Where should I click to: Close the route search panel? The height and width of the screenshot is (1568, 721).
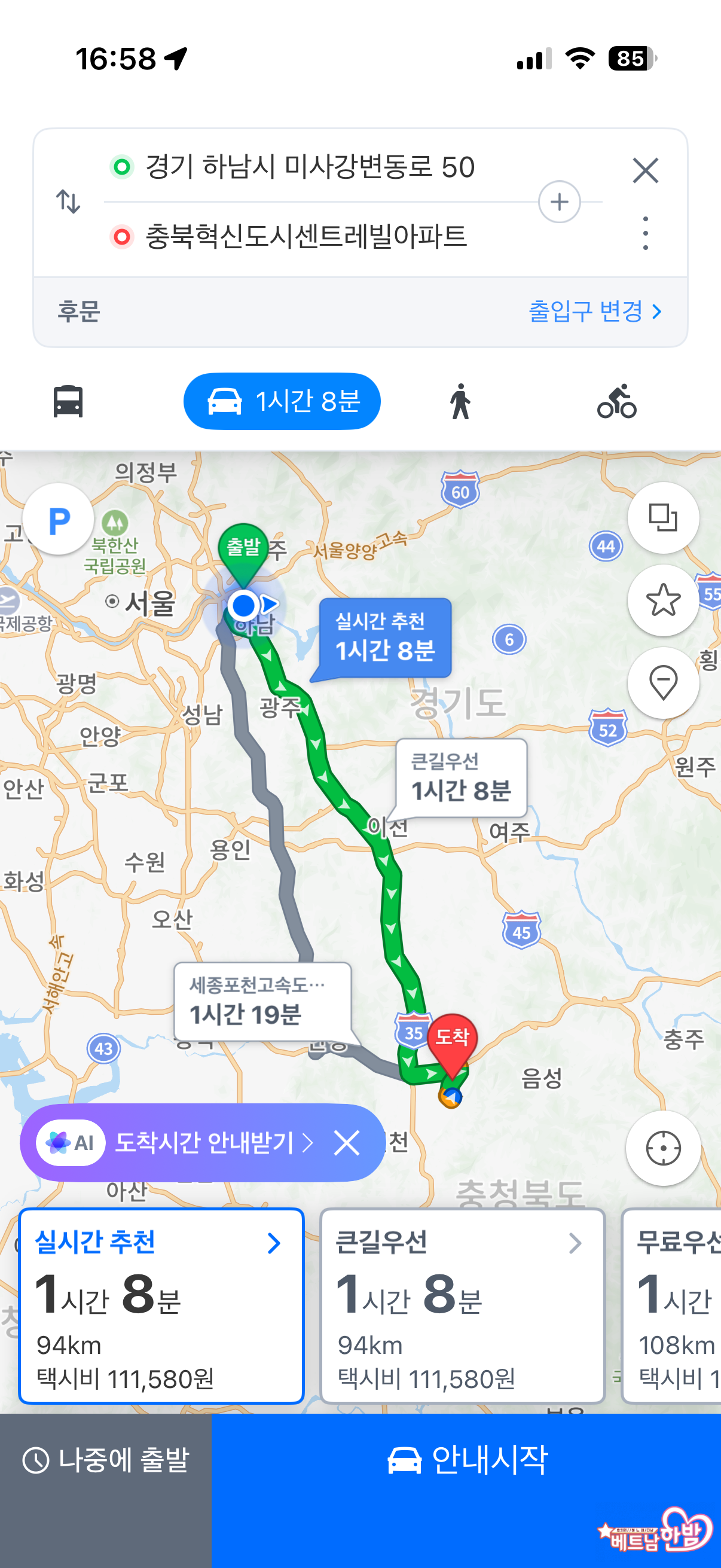[645, 170]
